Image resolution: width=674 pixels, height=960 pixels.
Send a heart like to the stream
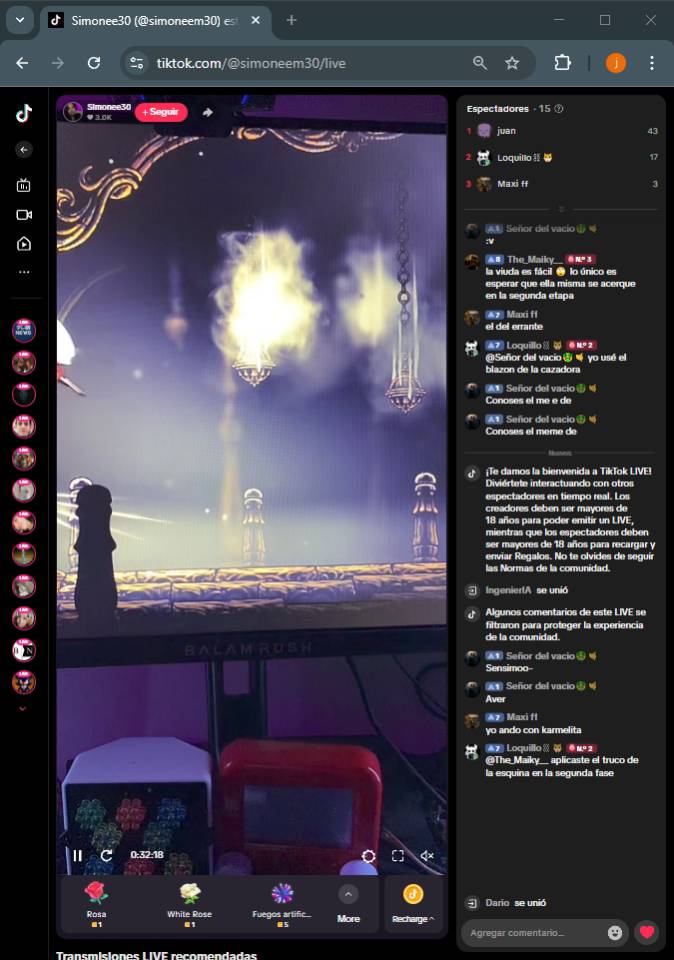647,932
